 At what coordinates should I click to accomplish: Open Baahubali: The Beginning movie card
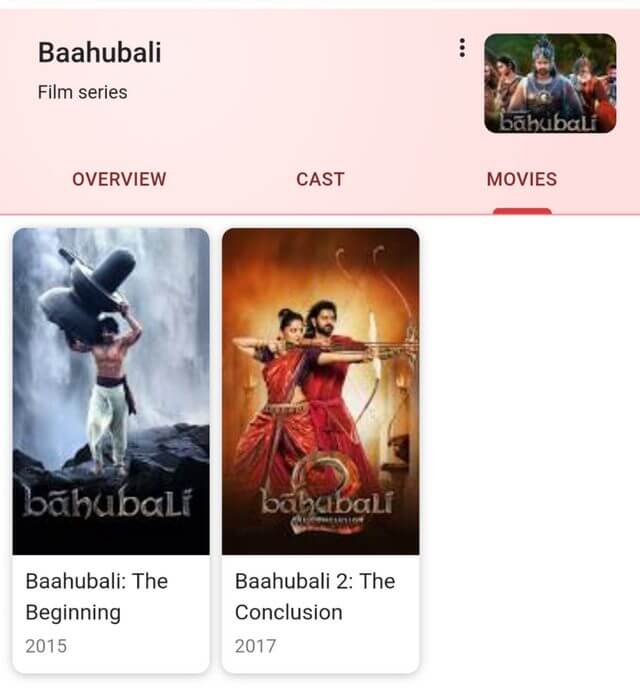[x=111, y=450]
